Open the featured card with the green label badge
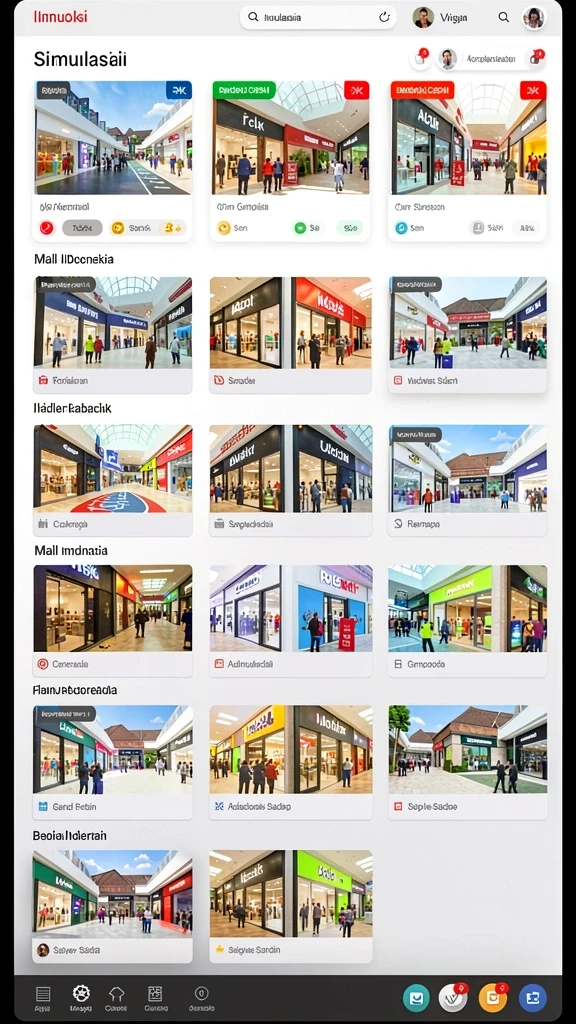The width and height of the screenshot is (576, 1024). click(291, 161)
